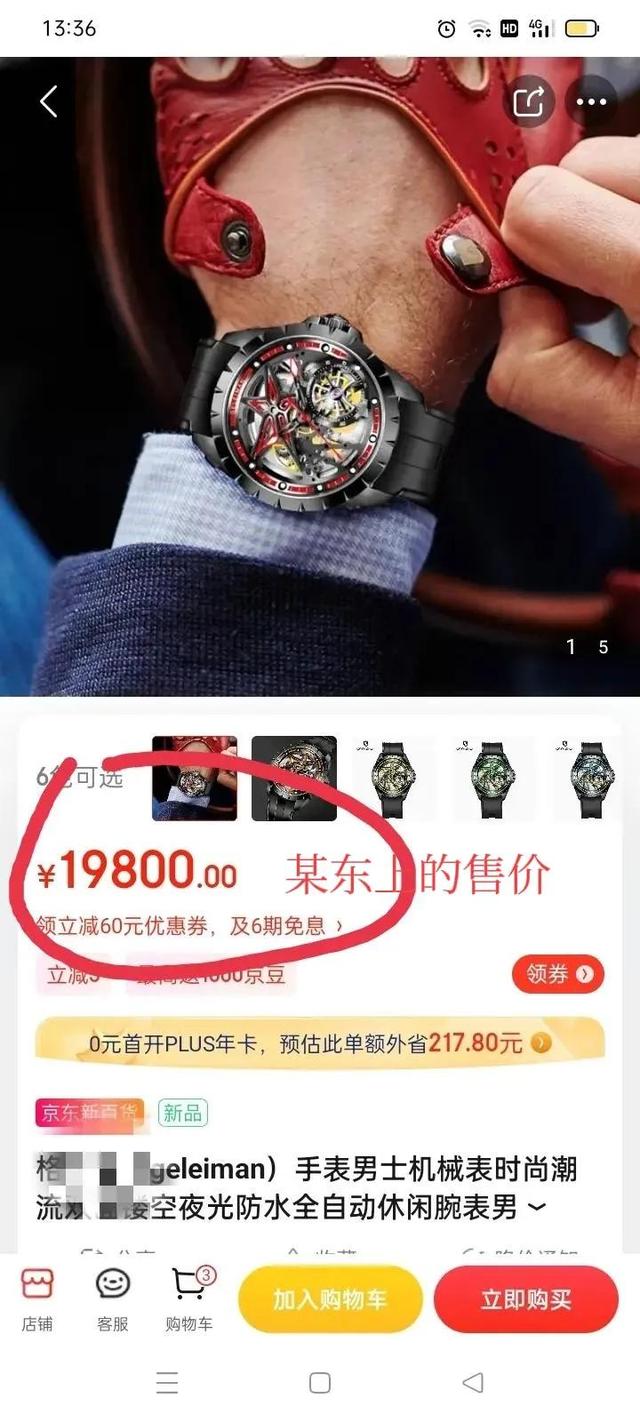Tap the 领券 coupon button
Viewport: 640px width, 1422px height.
[558, 974]
